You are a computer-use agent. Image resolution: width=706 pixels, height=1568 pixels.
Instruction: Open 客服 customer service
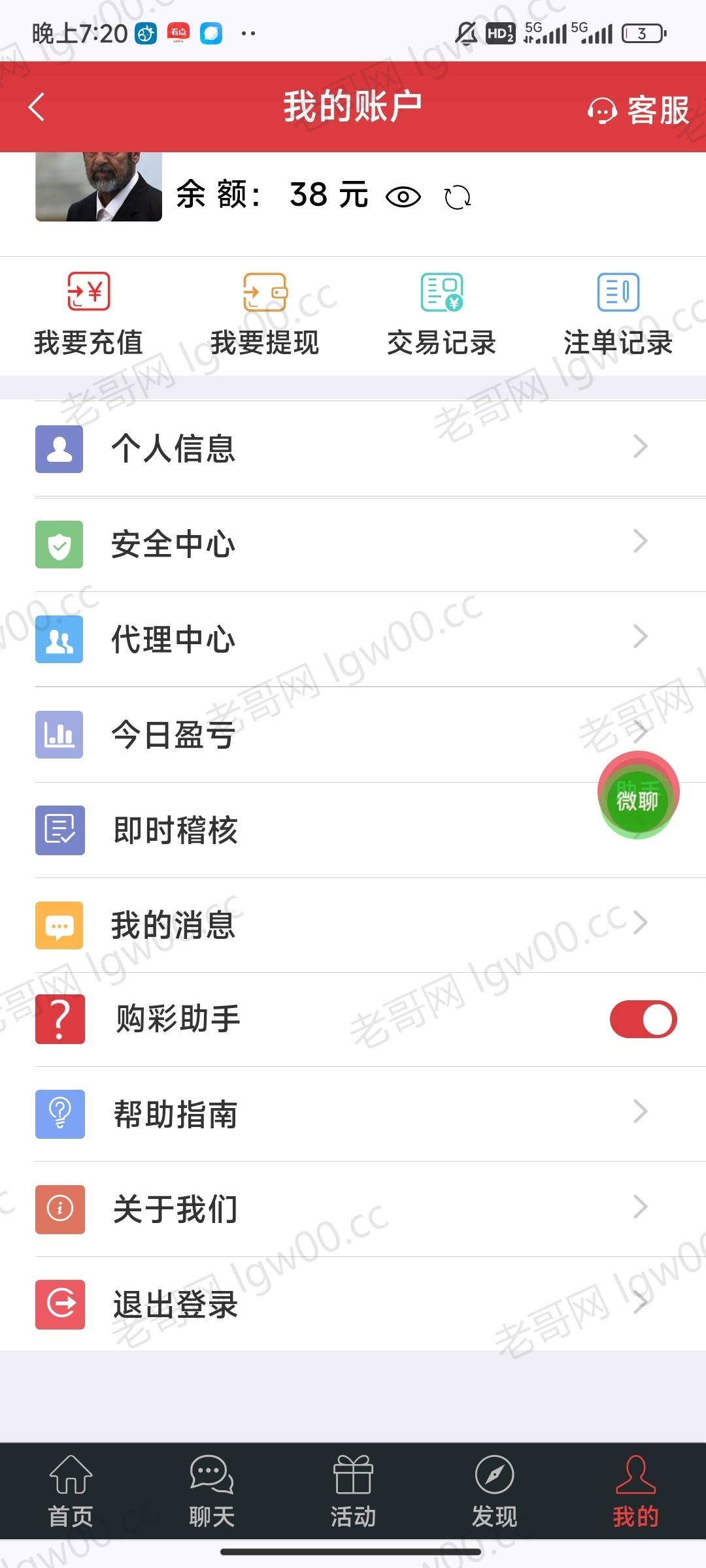pyautogui.click(x=639, y=110)
